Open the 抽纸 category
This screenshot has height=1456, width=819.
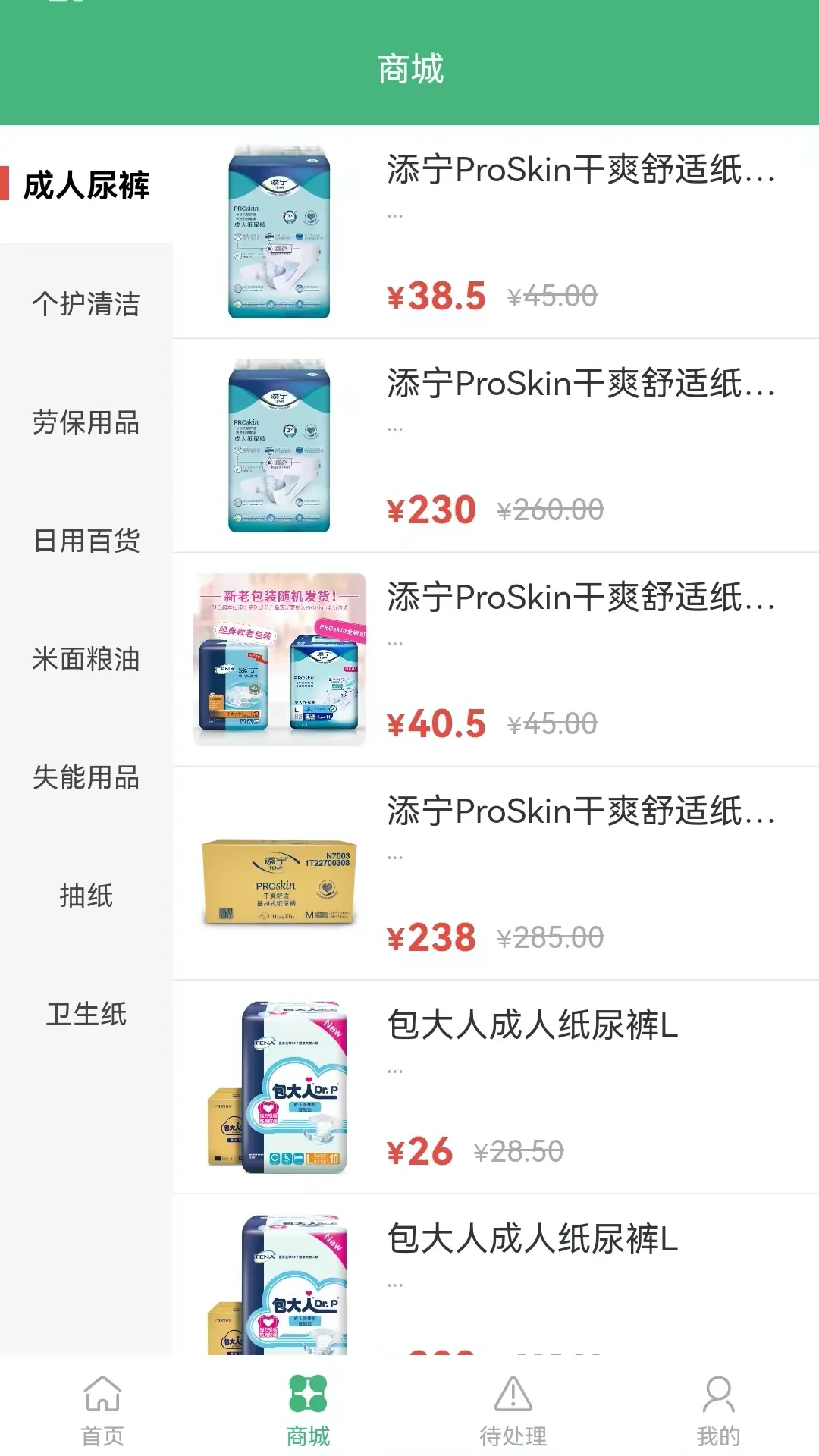(87, 897)
